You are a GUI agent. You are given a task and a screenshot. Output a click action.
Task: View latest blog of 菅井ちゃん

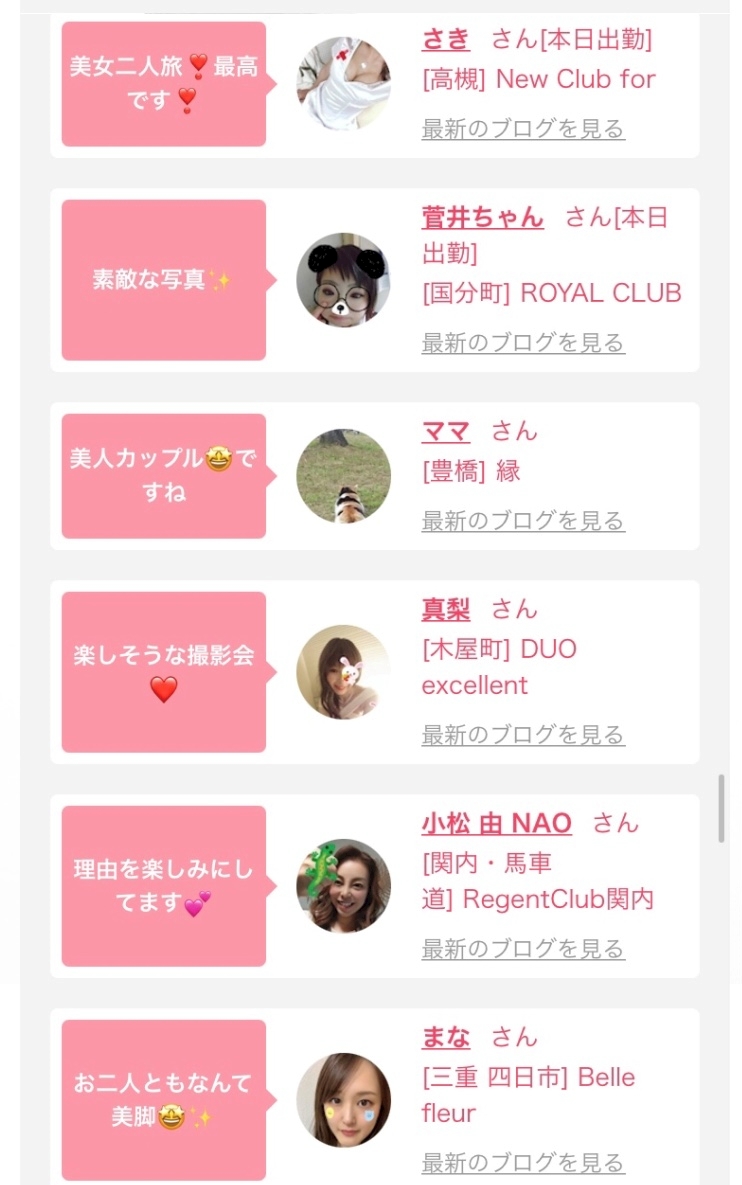pos(523,342)
